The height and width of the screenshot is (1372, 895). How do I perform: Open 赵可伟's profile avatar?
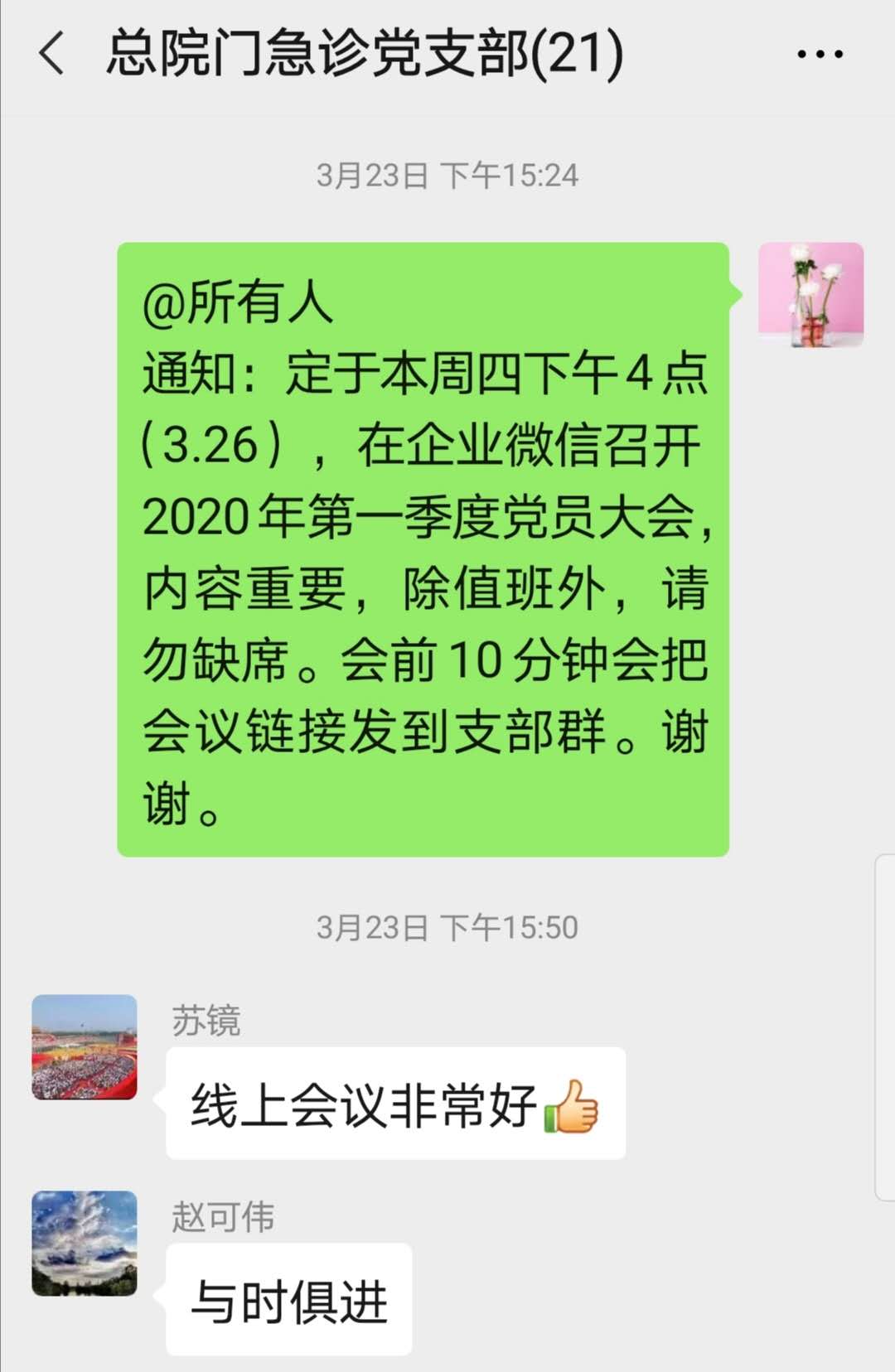click(85, 1244)
